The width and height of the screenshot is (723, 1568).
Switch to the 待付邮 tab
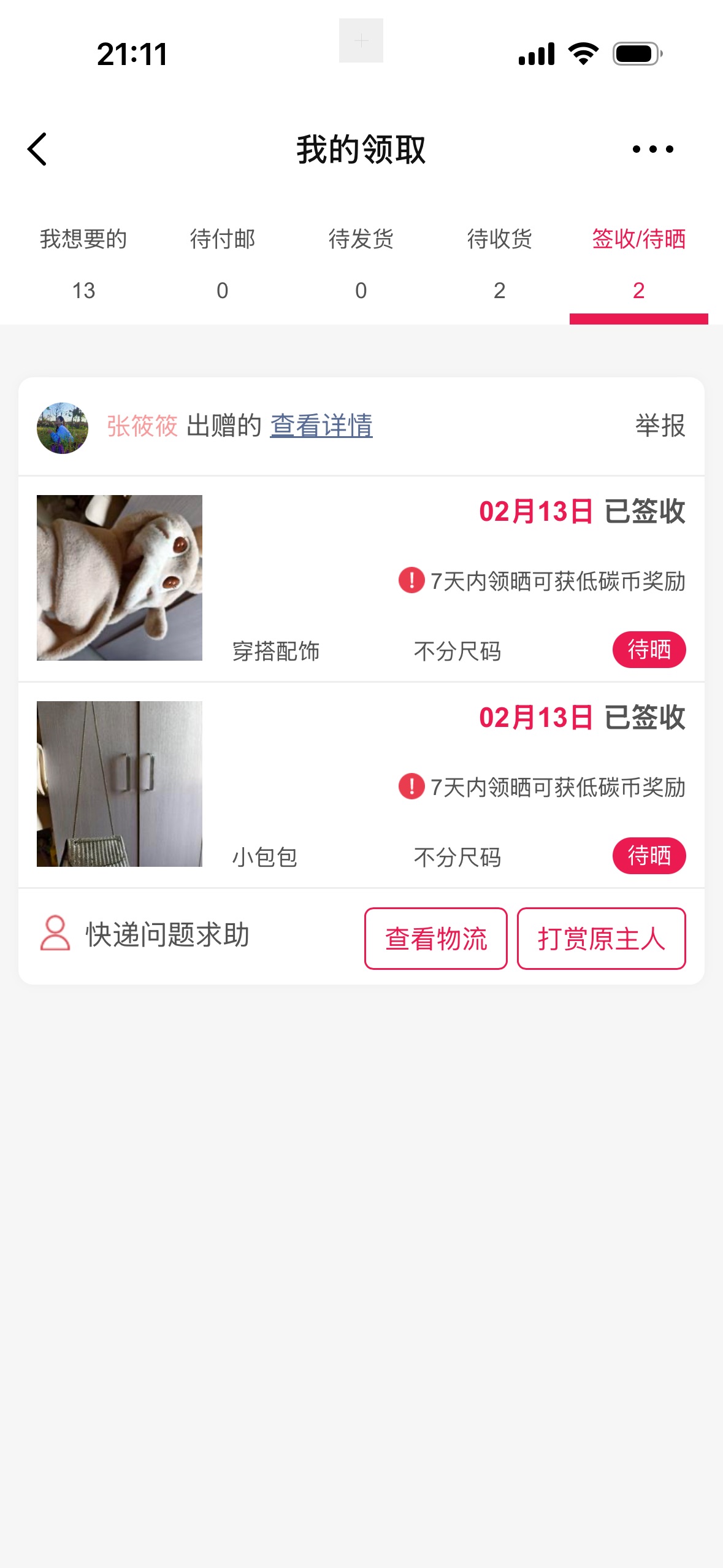coord(222,263)
